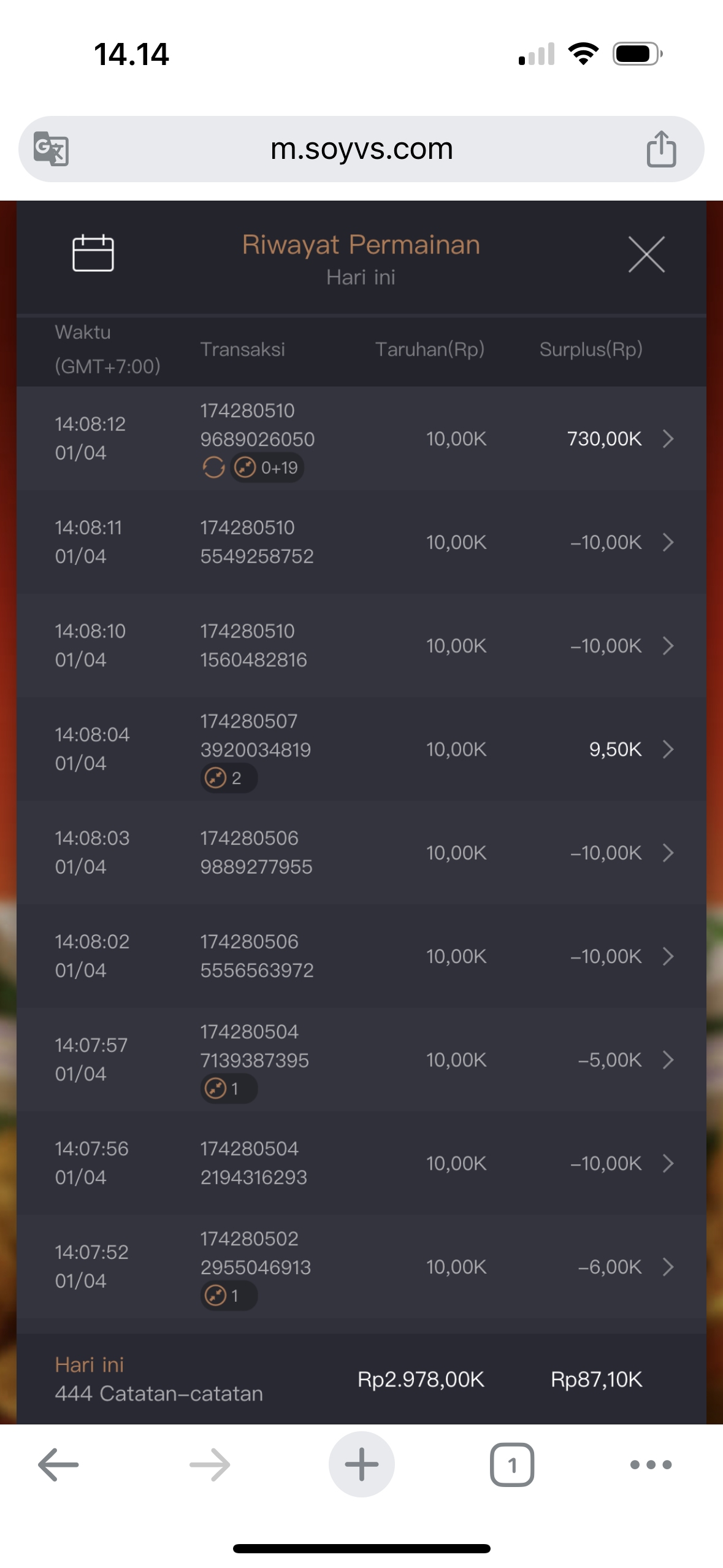Image resolution: width=723 pixels, height=1568 pixels.
Task: Open the 14:08:10 game record
Action: [667, 646]
